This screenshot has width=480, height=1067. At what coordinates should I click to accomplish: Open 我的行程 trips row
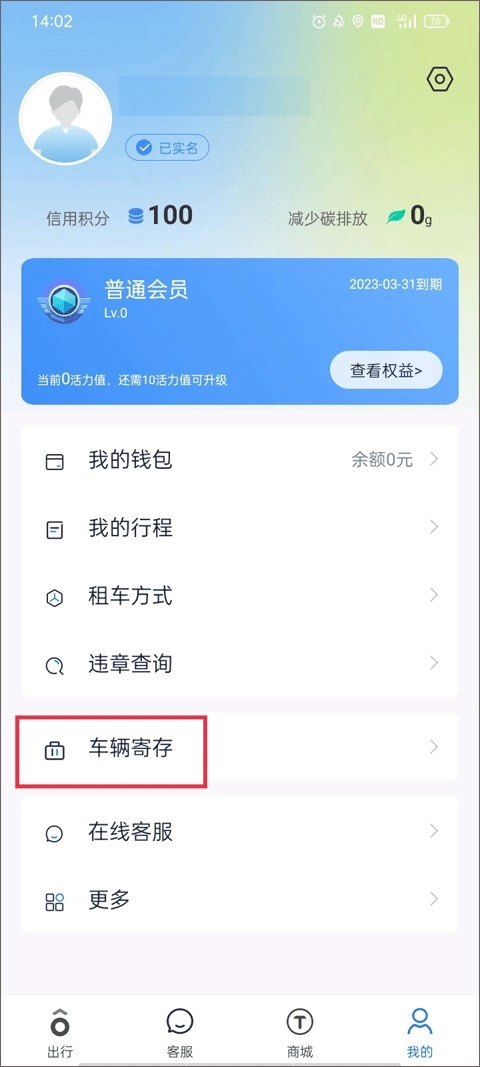pyautogui.click(x=240, y=528)
